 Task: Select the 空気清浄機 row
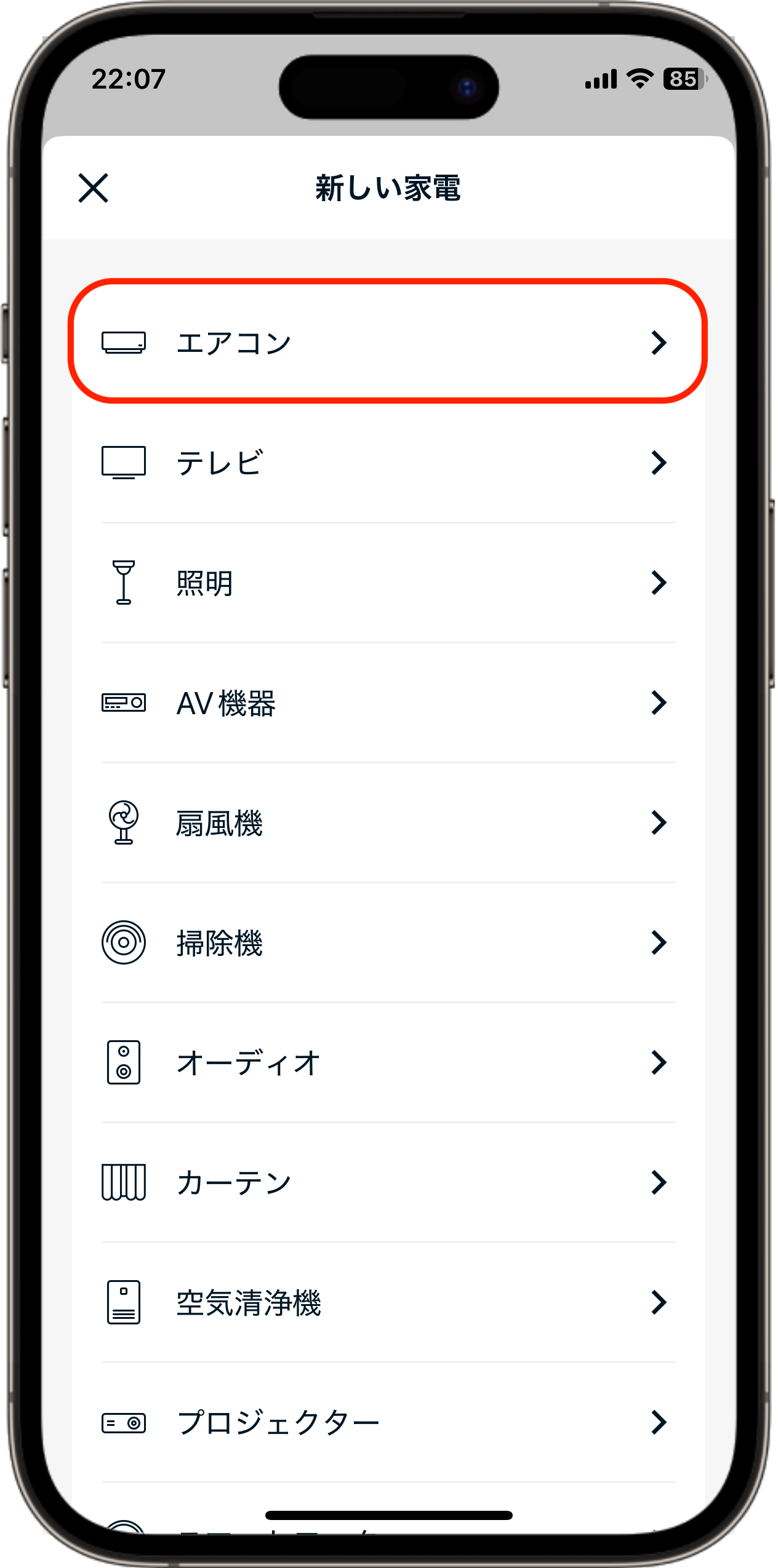coord(388,1302)
